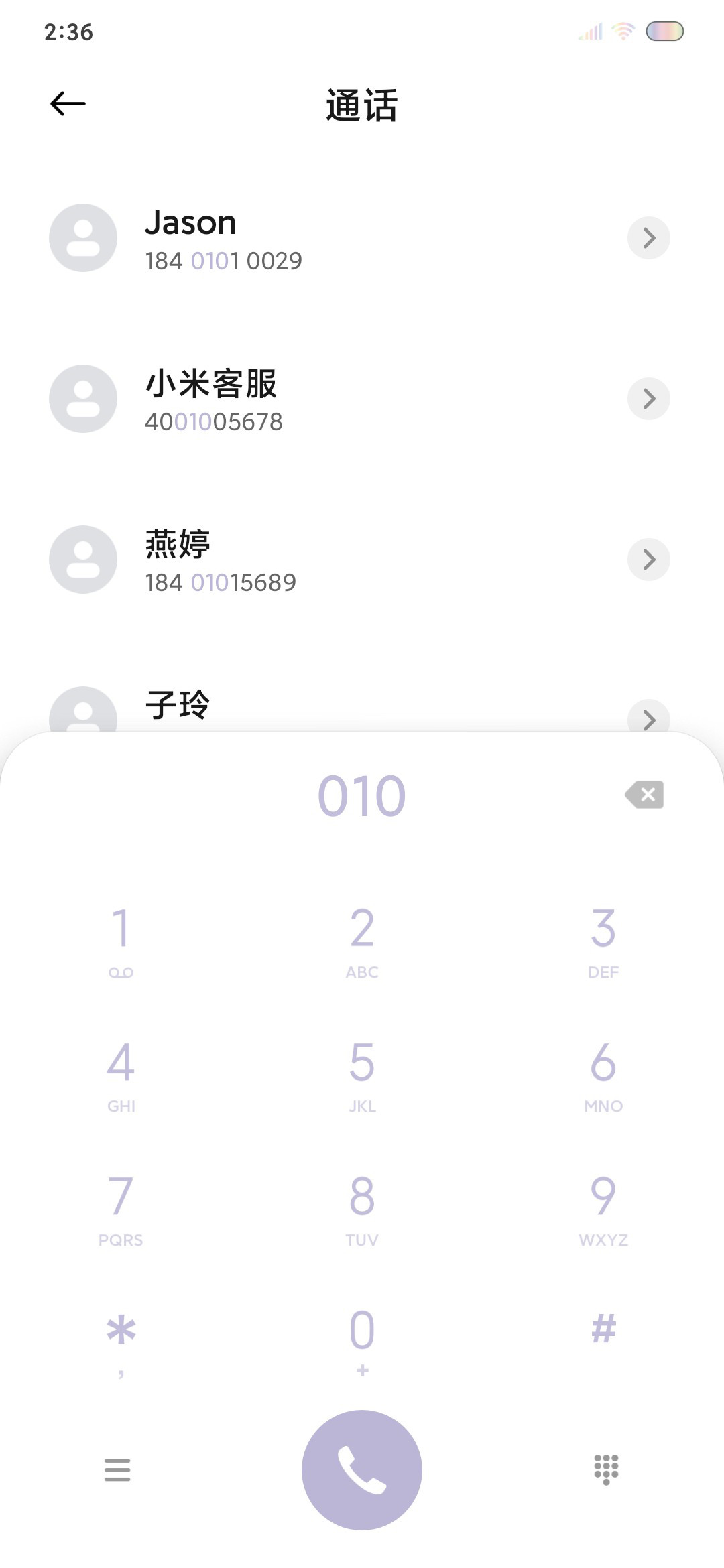Viewport: 724px width, 1568px height.
Task: Delete the last dialed digit
Action: point(644,795)
